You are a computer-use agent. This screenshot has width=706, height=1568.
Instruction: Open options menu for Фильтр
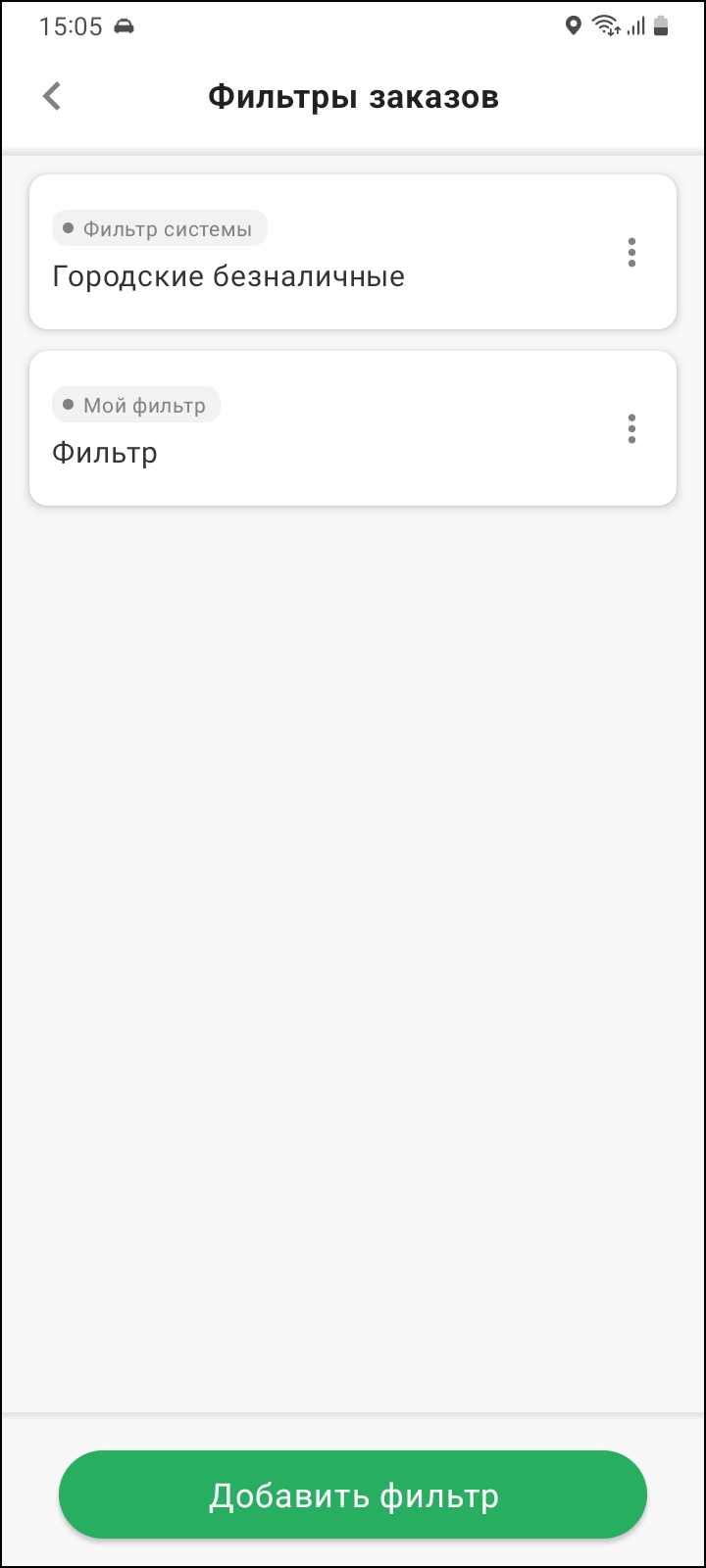pos(631,428)
